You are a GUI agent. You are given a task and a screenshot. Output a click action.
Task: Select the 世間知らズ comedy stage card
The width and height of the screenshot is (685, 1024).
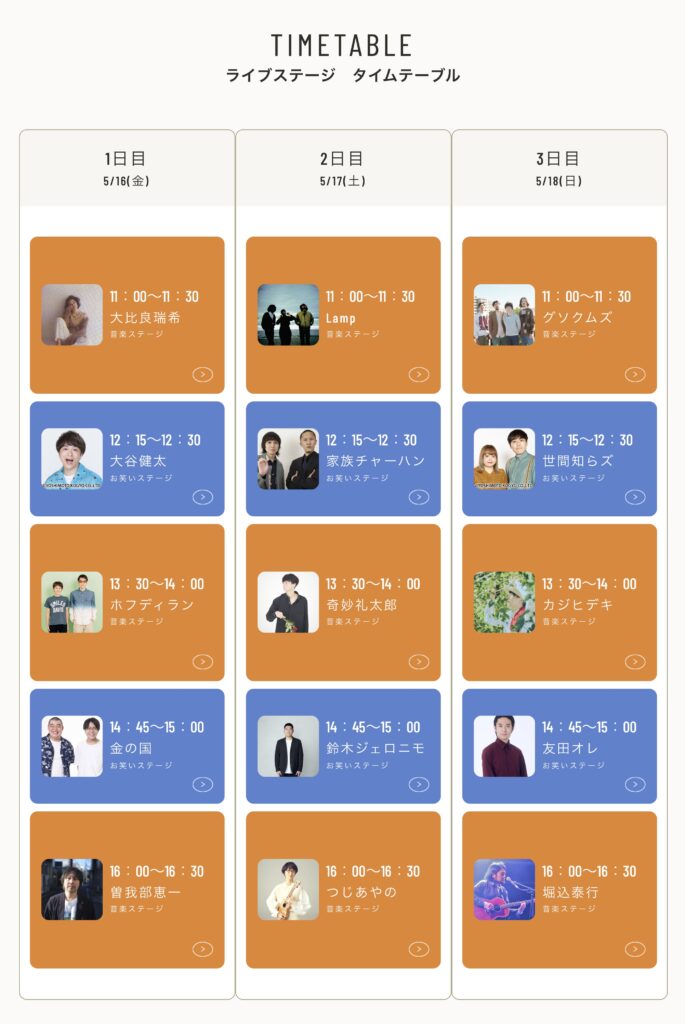pos(559,459)
